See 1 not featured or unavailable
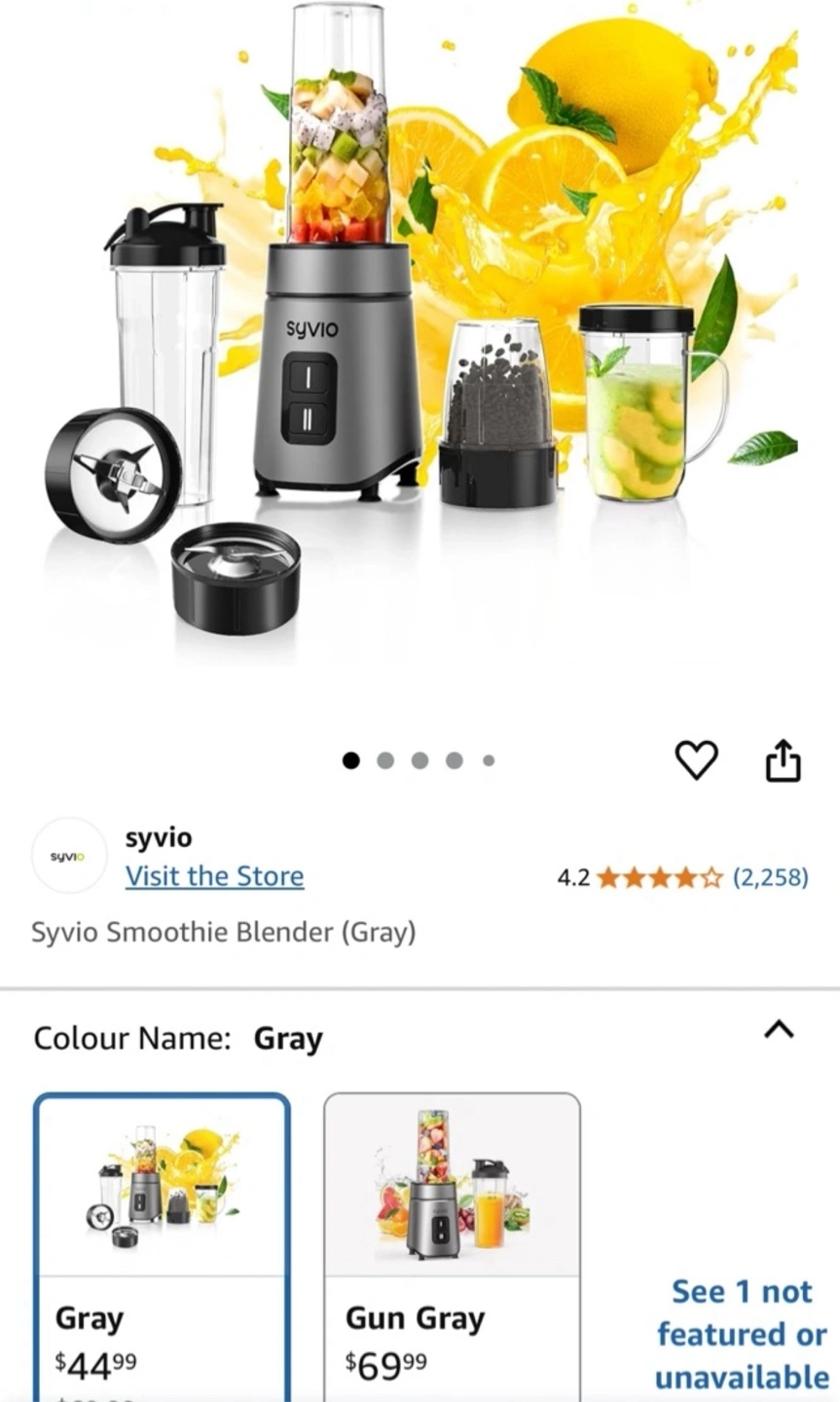Image resolution: width=840 pixels, height=1402 pixels. click(741, 1334)
